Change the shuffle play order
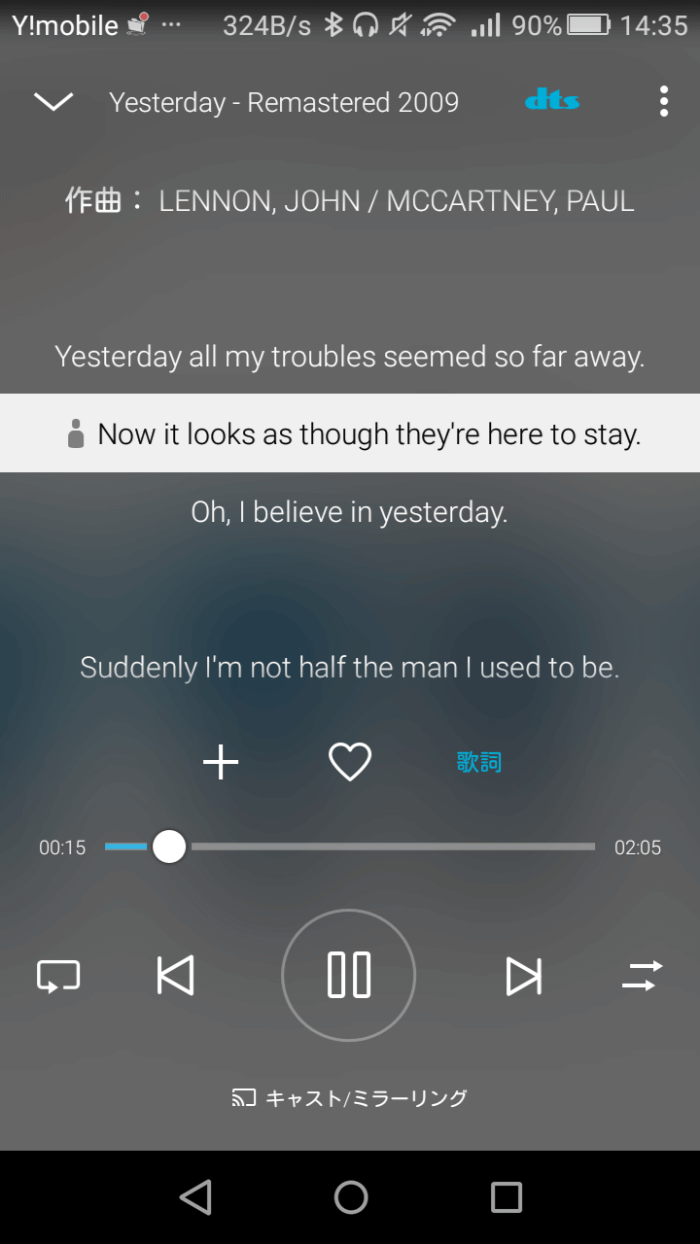 (642, 976)
